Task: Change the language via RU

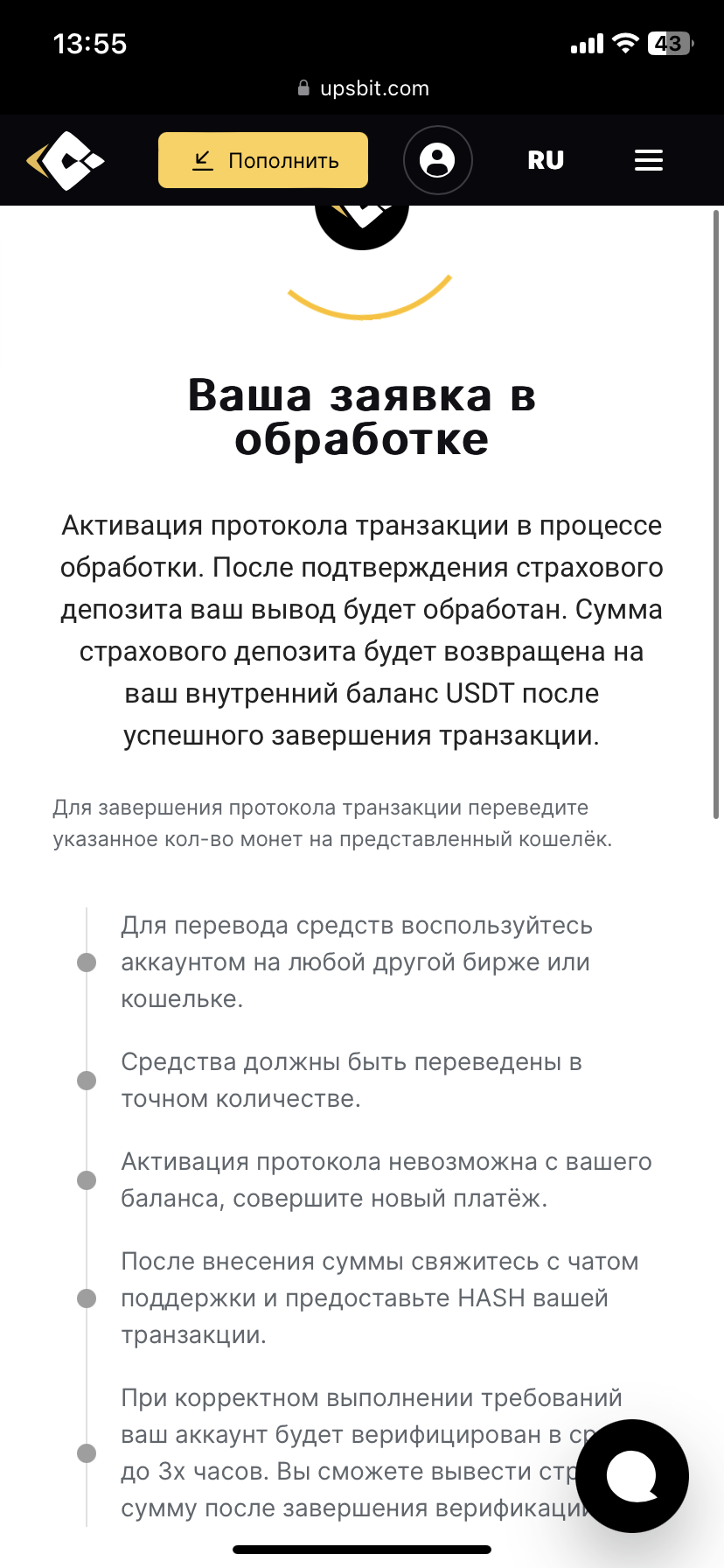Action: 546,160
